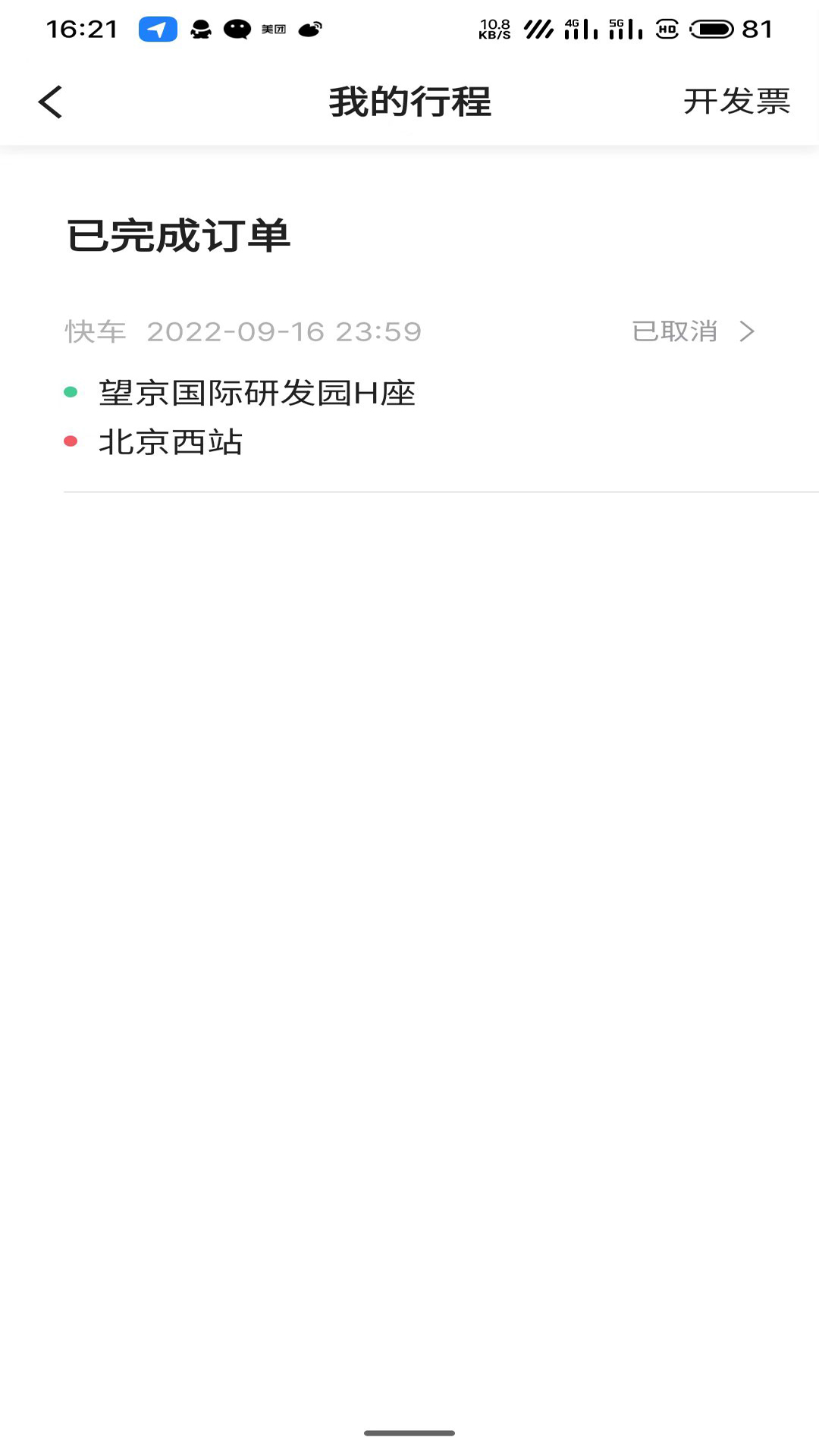Tap the 已完成订单 section heading
The height and width of the screenshot is (1456, 819).
pyautogui.click(x=178, y=236)
